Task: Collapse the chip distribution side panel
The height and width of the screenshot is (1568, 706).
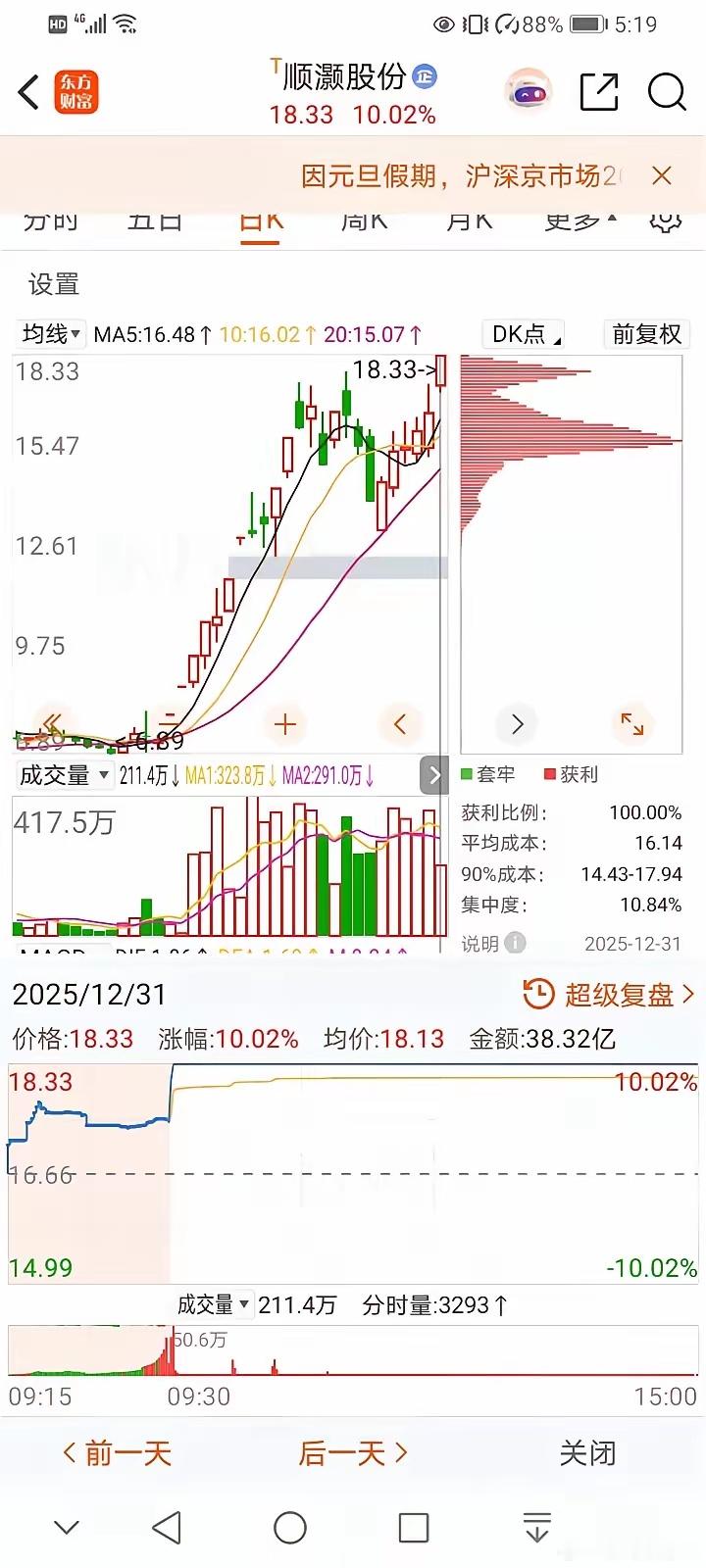Action: [434, 775]
